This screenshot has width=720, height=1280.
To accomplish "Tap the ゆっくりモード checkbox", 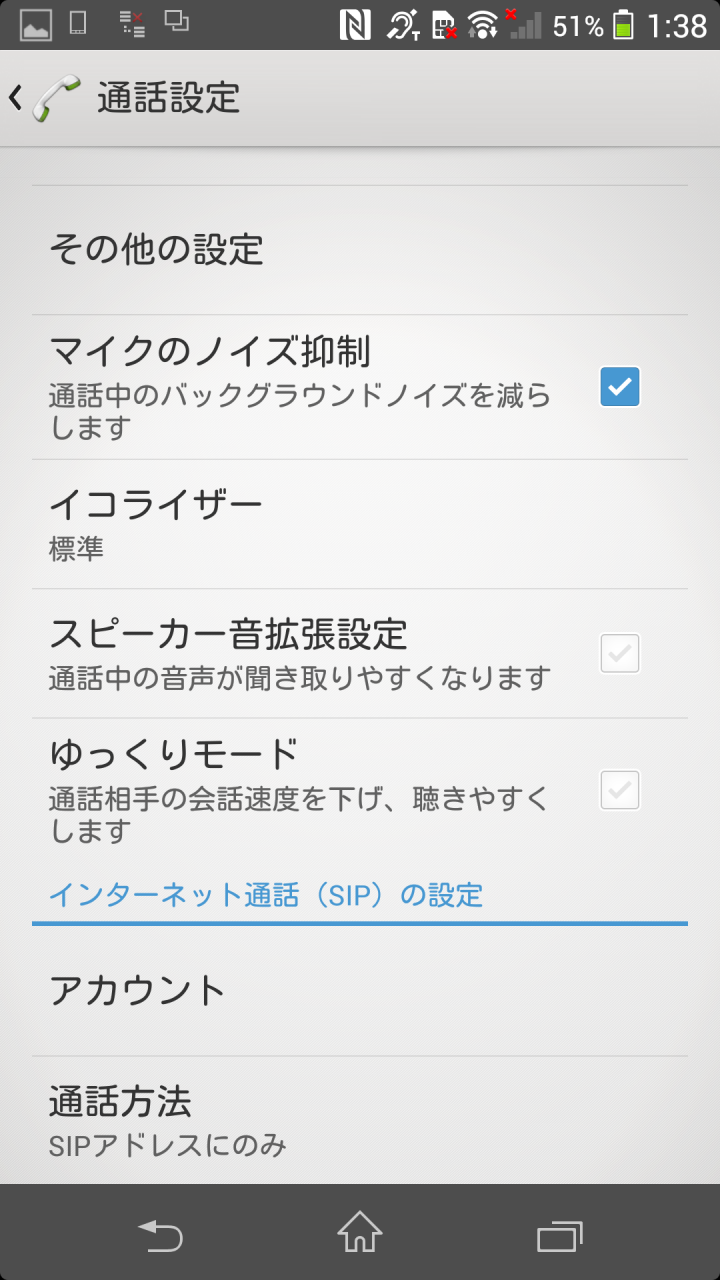I will (620, 790).
